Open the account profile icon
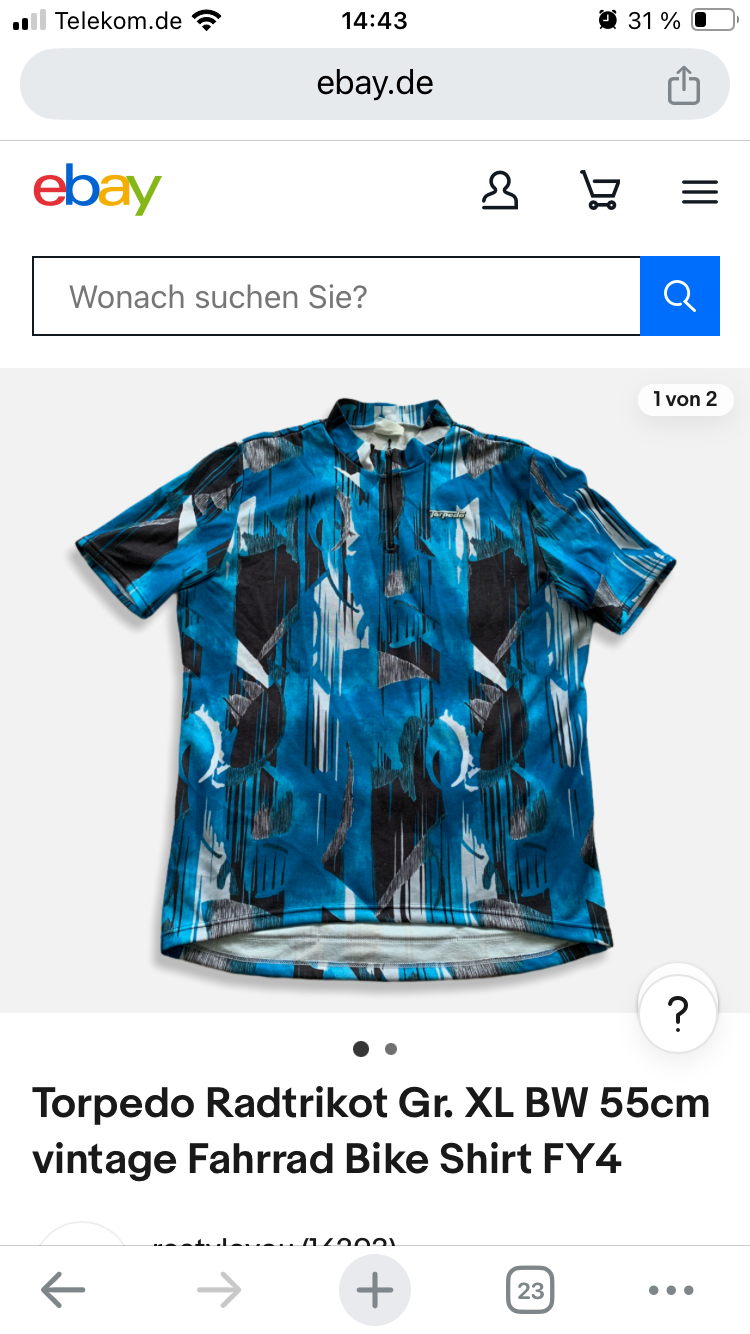 tap(500, 190)
